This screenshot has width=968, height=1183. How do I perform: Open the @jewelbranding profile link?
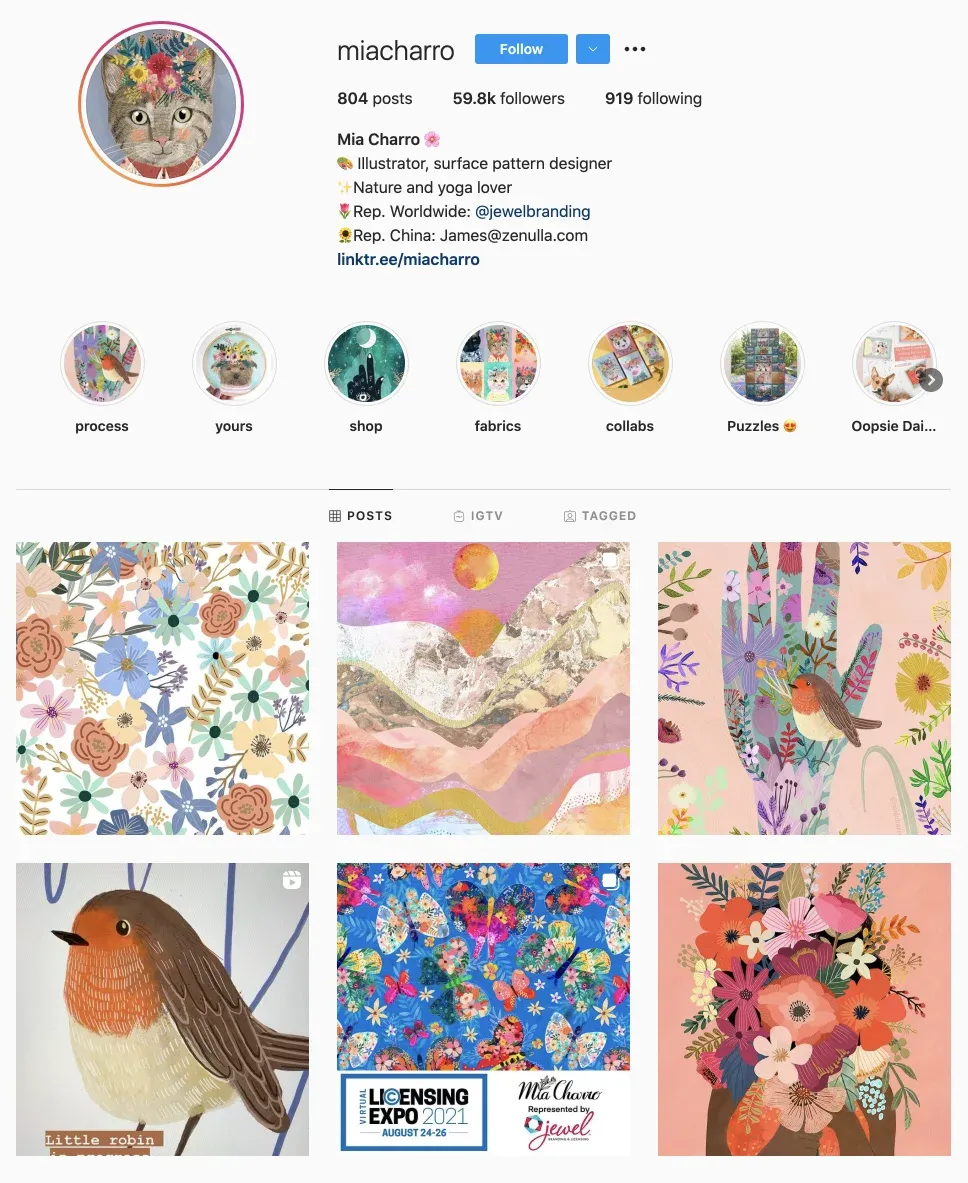(x=532, y=211)
